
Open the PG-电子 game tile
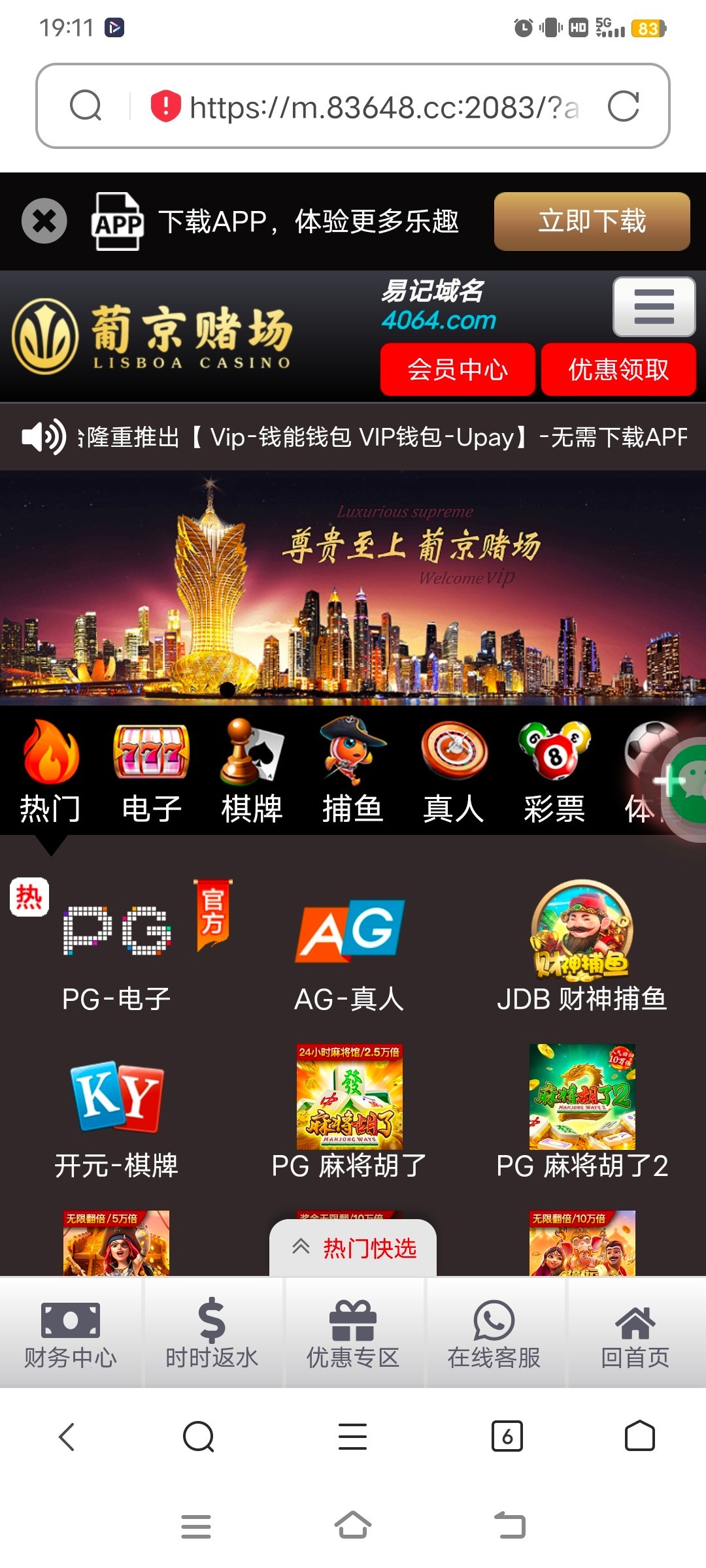click(x=117, y=947)
